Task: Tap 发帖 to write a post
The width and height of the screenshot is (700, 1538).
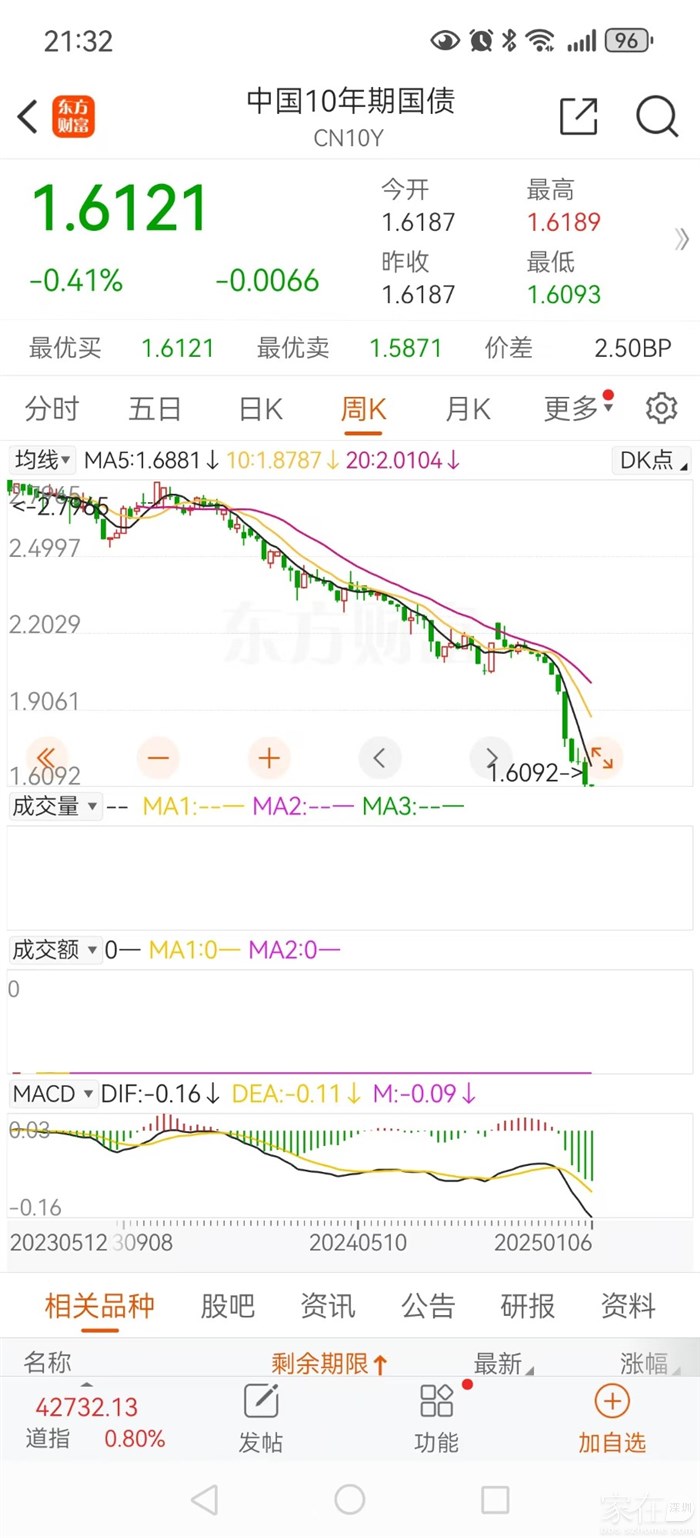Action: (x=261, y=1418)
